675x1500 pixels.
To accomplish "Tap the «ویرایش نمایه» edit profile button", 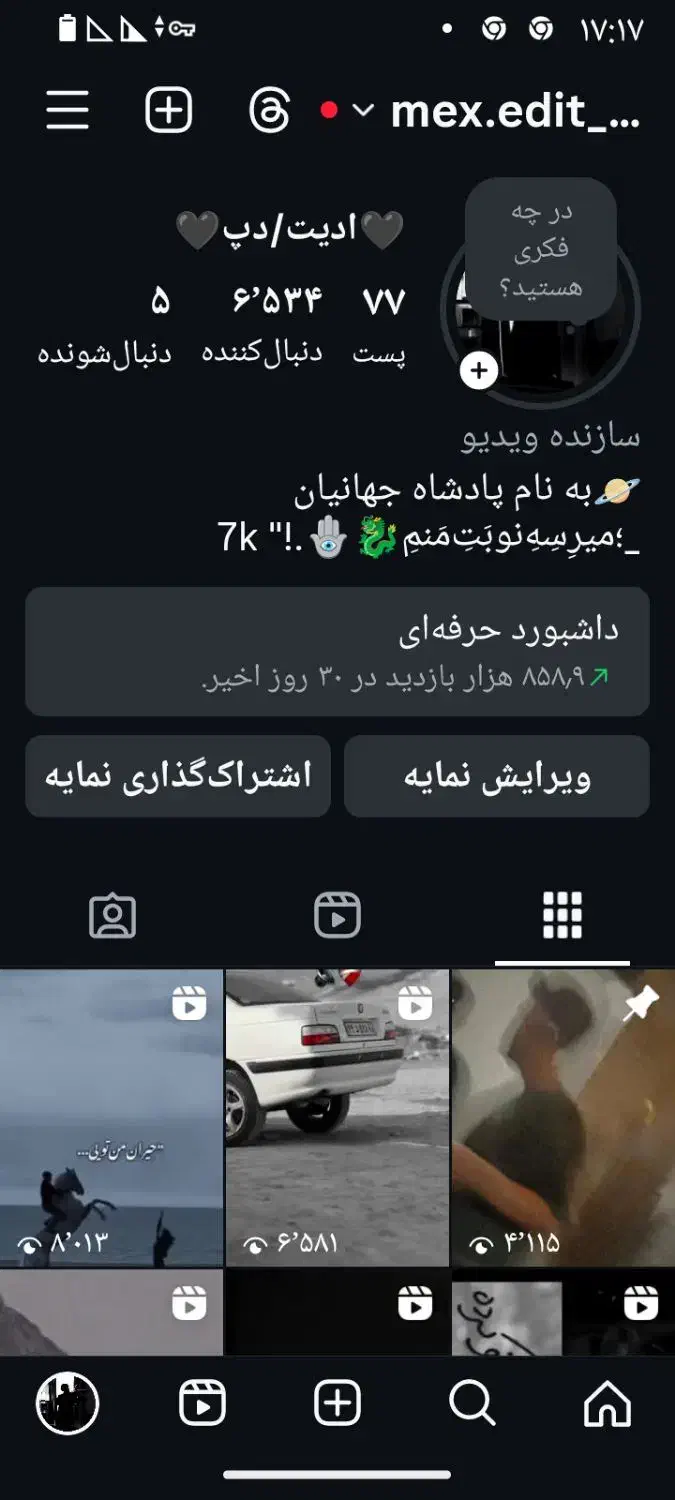I will click(497, 777).
